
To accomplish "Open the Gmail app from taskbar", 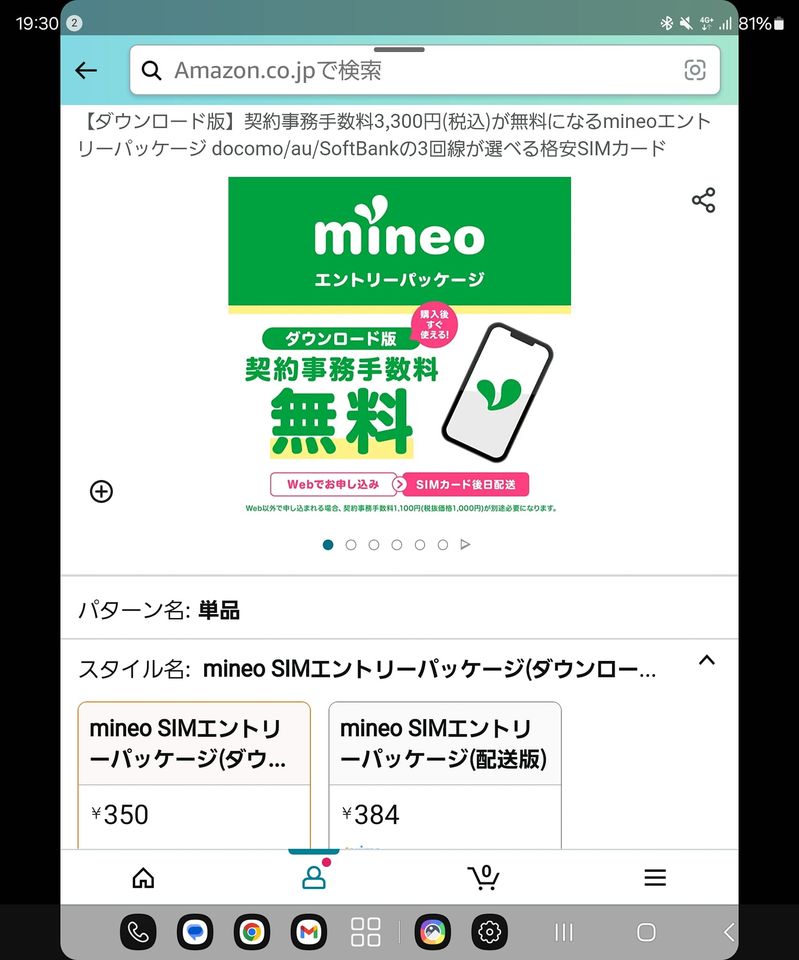I will (309, 932).
